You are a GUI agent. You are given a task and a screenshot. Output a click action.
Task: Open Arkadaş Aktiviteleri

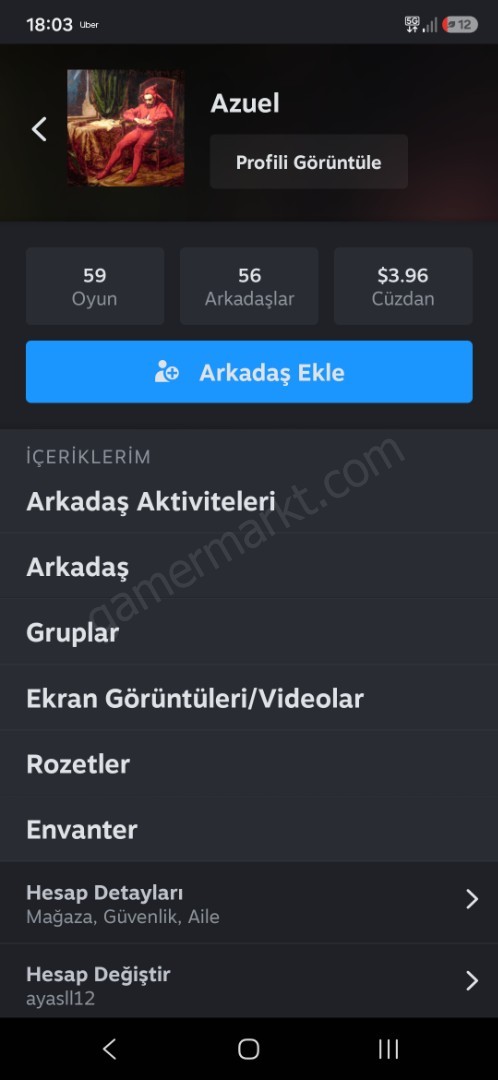point(249,501)
